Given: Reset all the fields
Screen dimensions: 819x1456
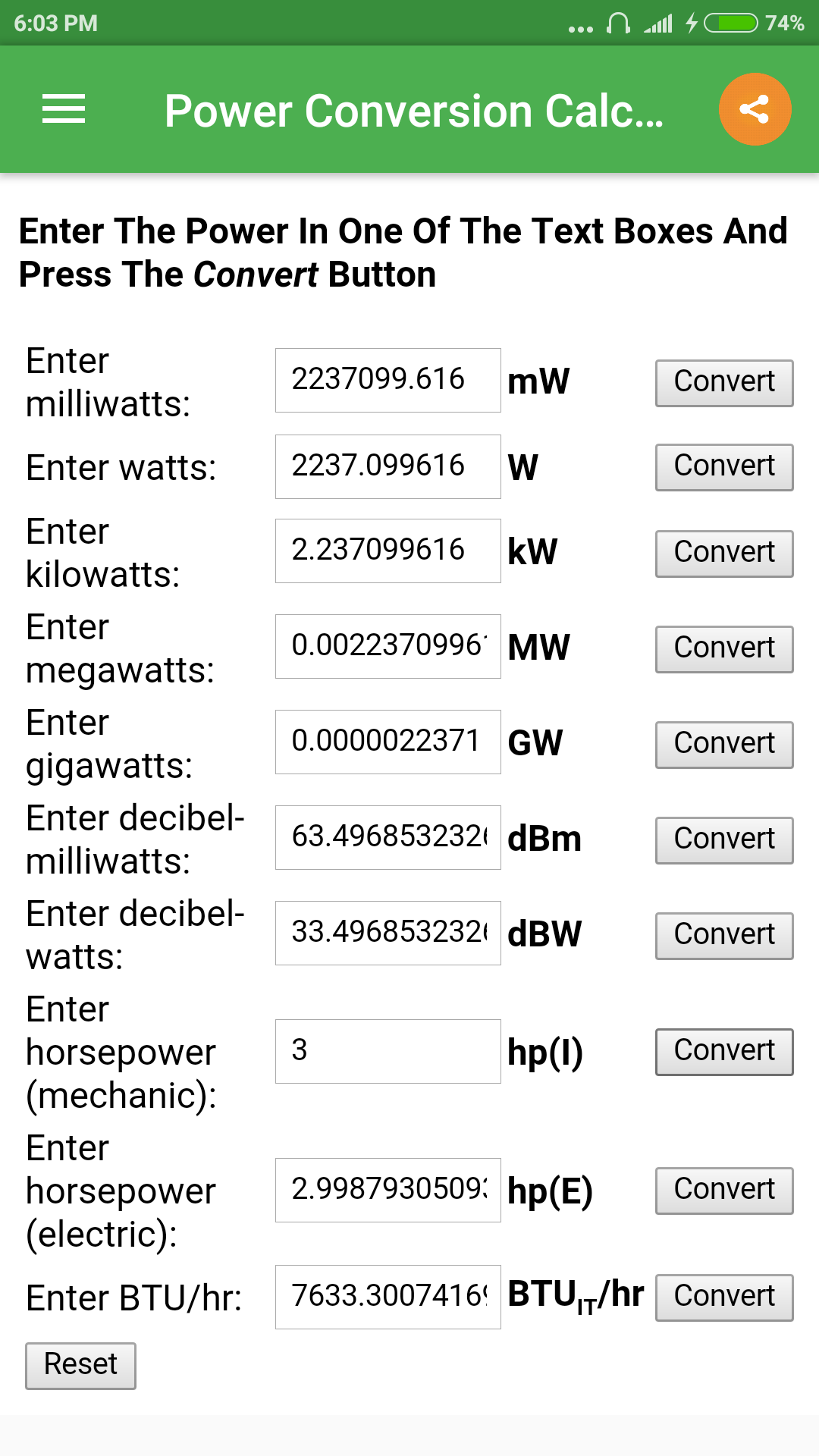Looking at the screenshot, I should 80,1366.
